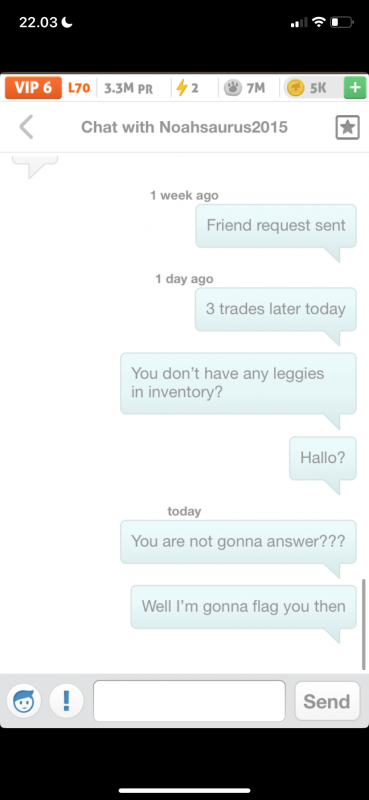Tap the green plus to add coins
Screen dimensions: 369x800
(x=355, y=88)
